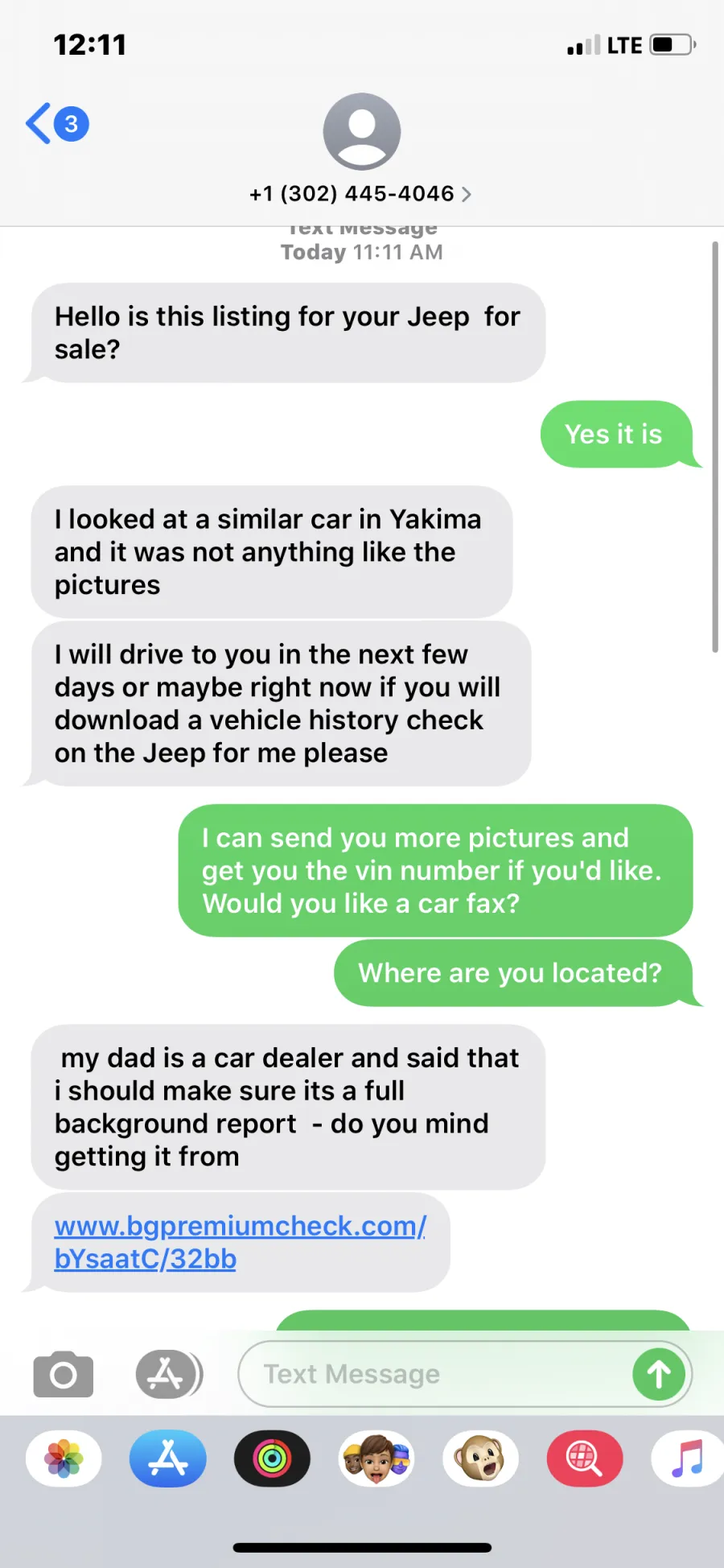Open the Activity rings iMessage app
Image resolution: width=724 pixels, height=1568 pixels.
(272, 1459)
